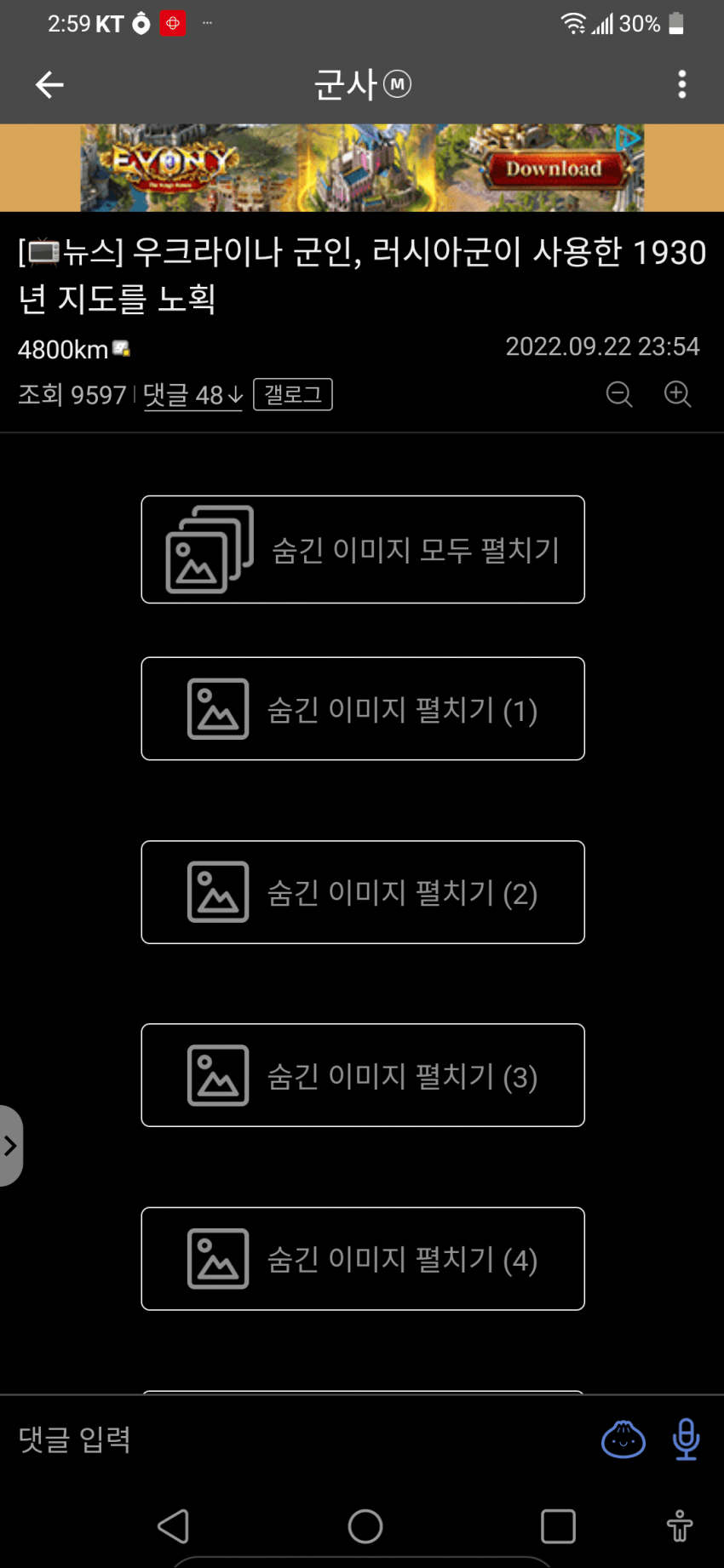The height and width of the screenshot is (1568, 724).
Task: Jump to the 48 comments link
Action: click(x=192, y=395)
